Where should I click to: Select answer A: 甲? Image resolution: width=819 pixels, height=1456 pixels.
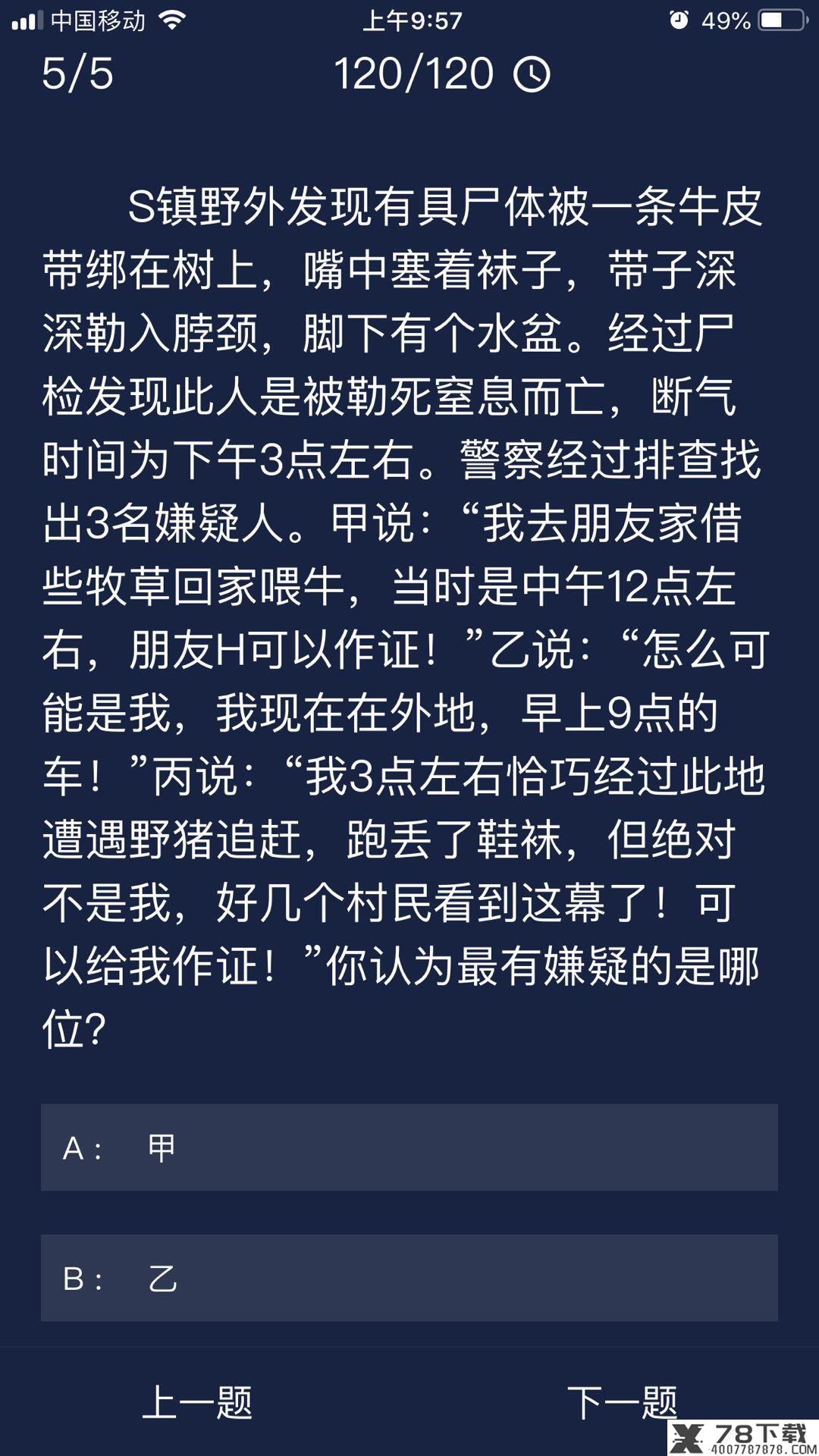(x=409, y=1147)
